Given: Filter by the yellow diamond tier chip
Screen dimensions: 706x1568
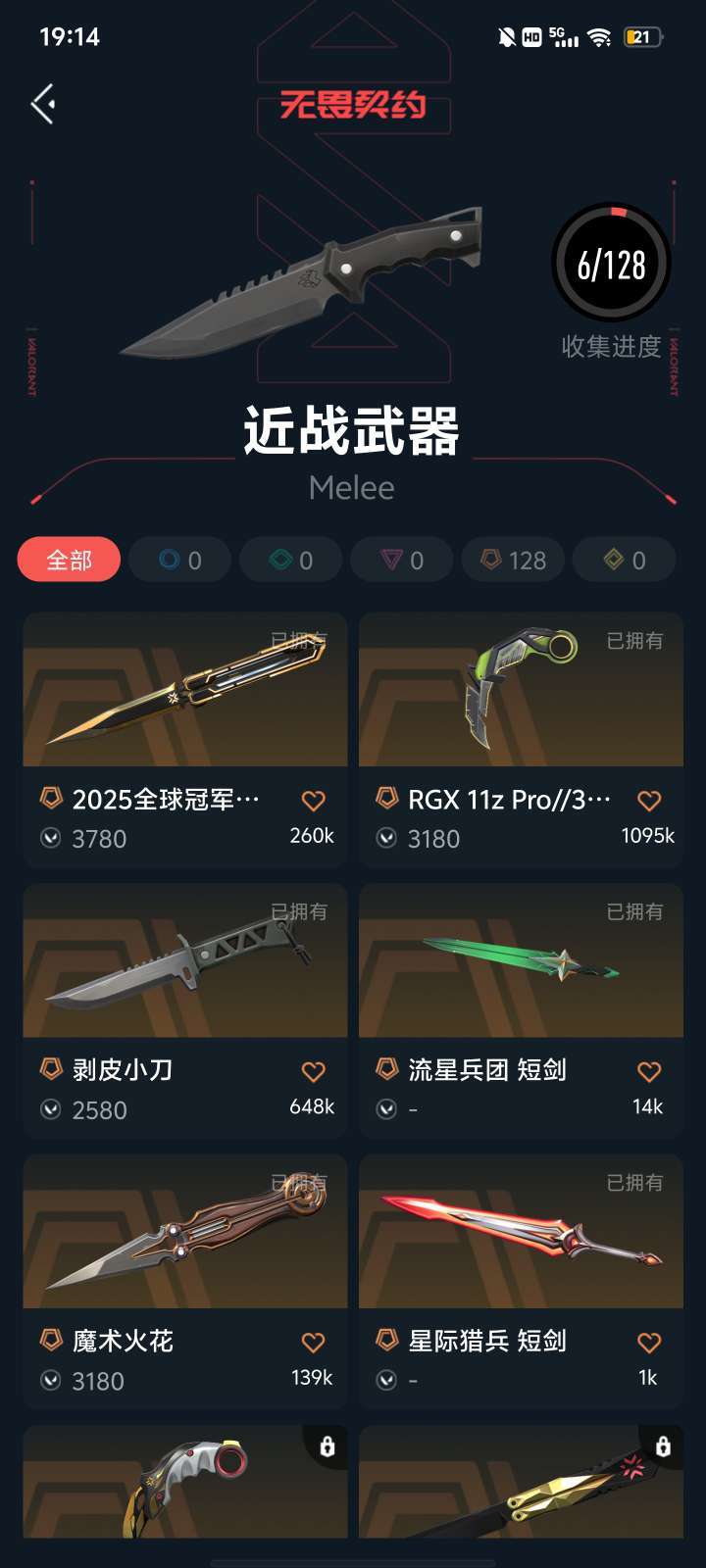Looking at the screenshot, I should pyautogui.click(x=625, y=561).
